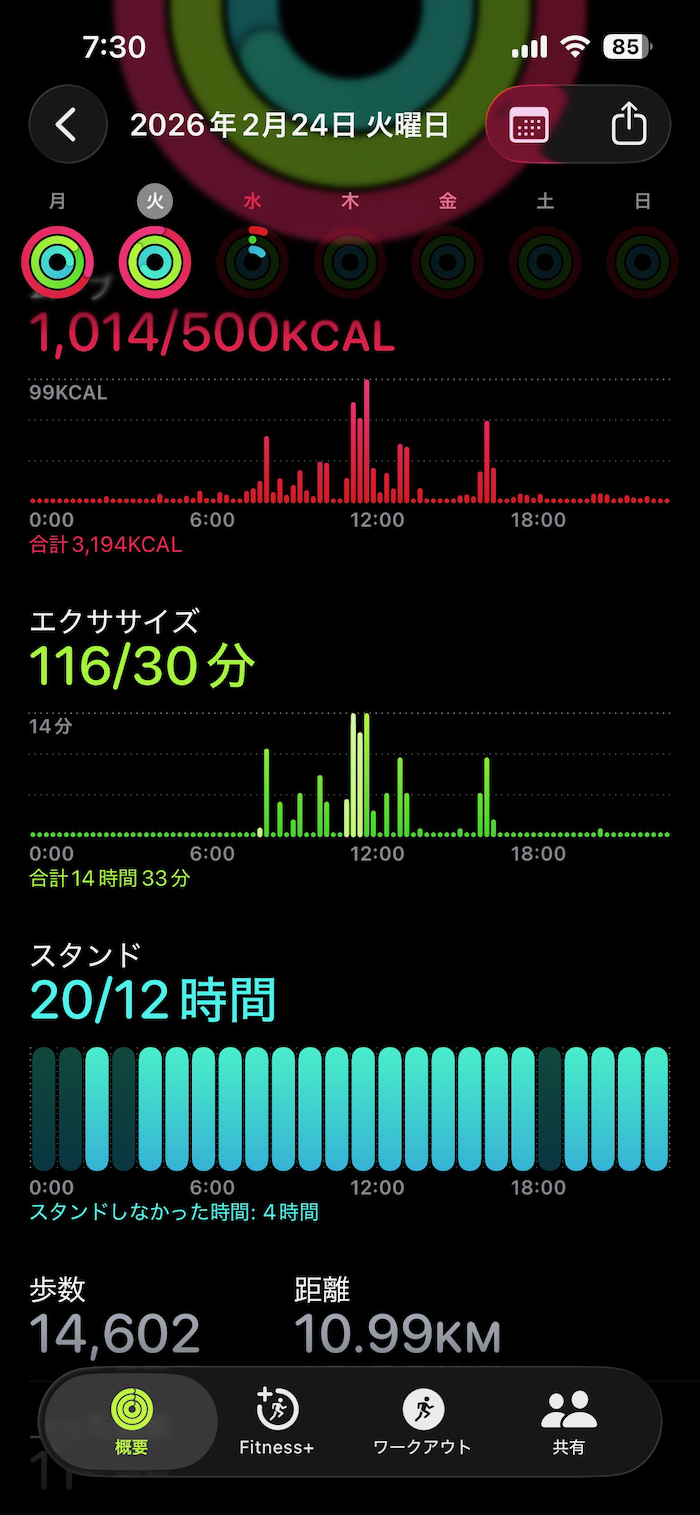Open the 共有 tab
Screen dimensions: 700x1515
[568, 1421]
